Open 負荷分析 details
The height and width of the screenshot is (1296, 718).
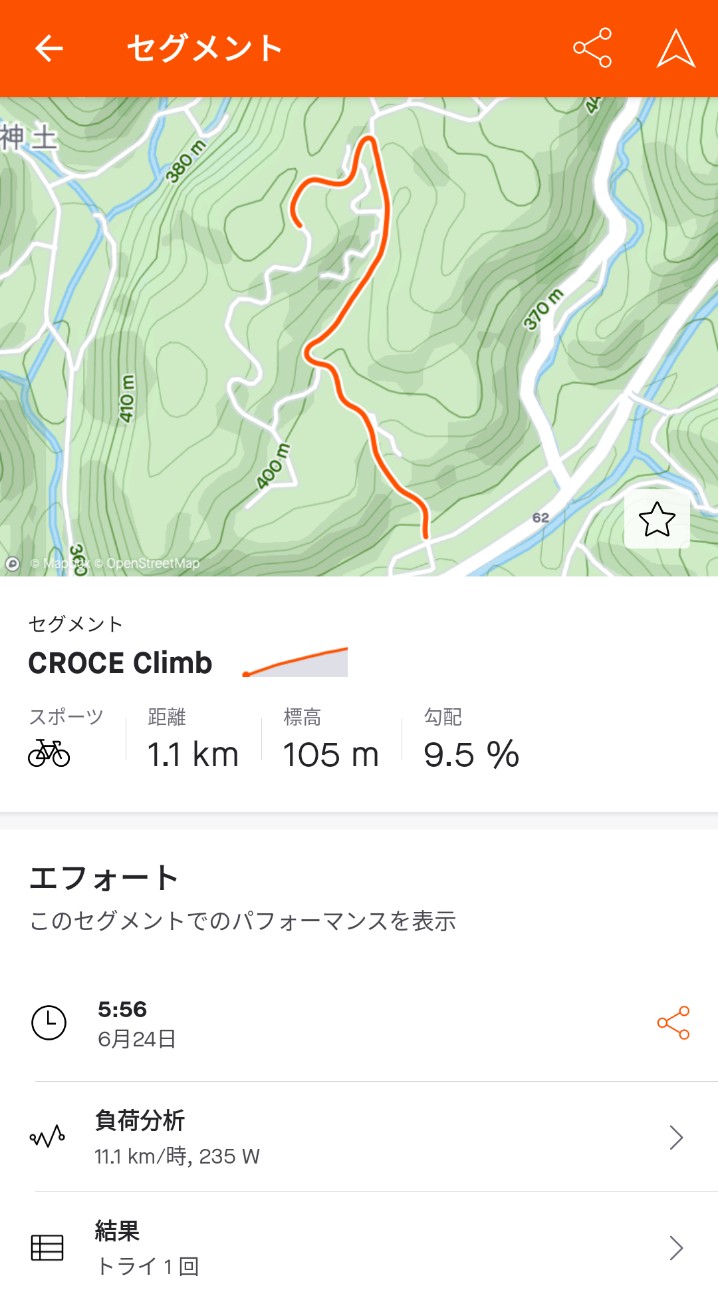(x=359, y=1137)
